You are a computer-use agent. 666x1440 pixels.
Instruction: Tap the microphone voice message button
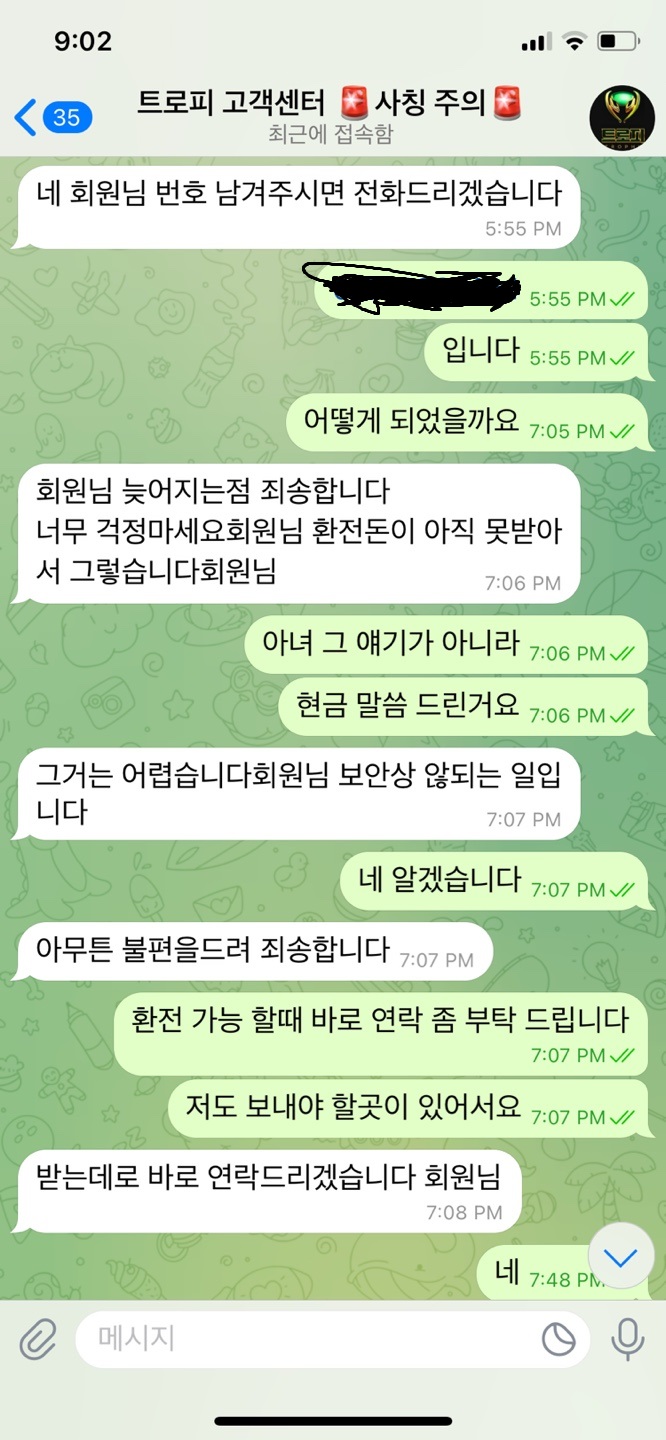[628, 1339]
